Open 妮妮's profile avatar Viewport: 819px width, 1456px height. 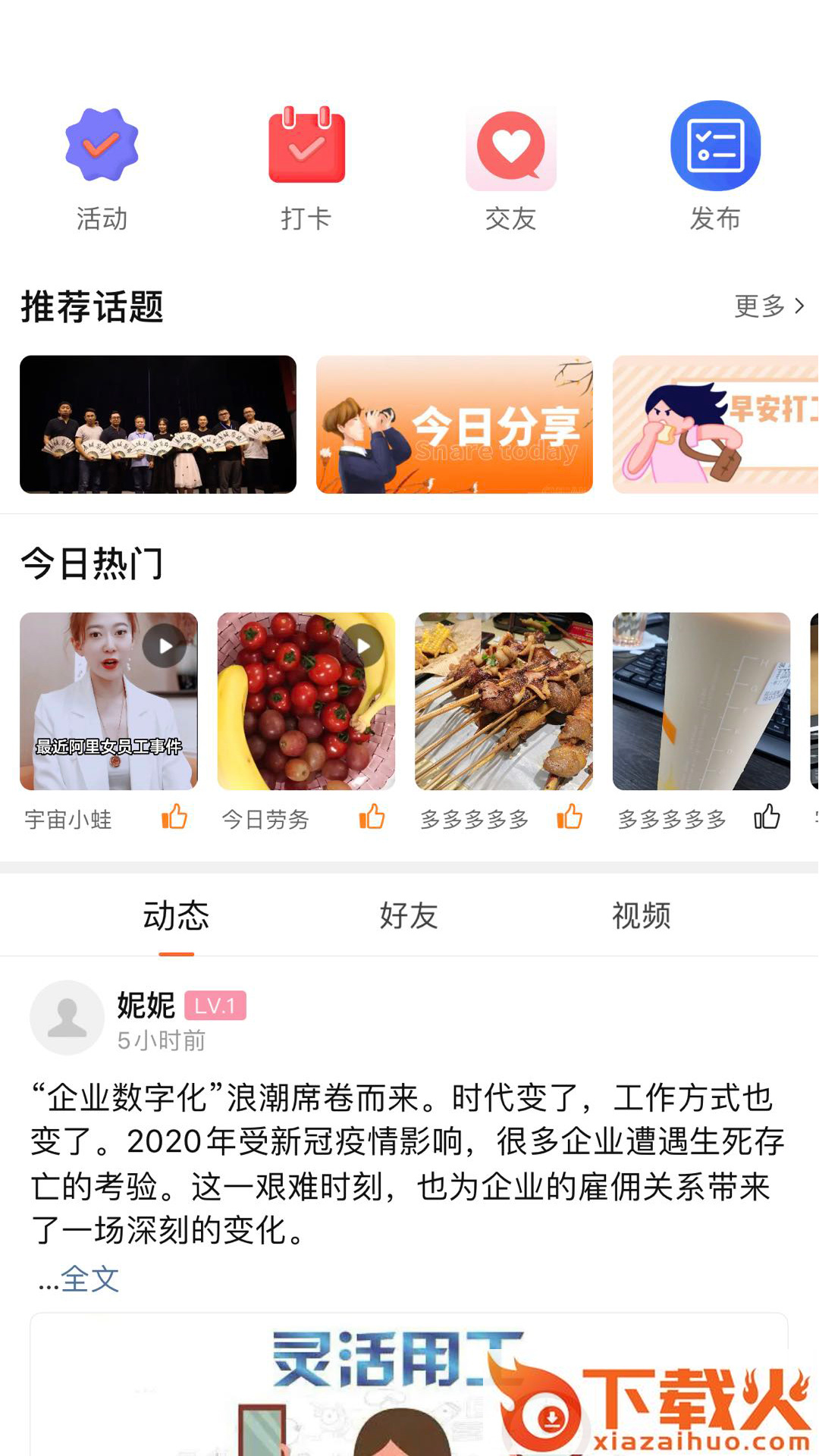[67, 1018]
